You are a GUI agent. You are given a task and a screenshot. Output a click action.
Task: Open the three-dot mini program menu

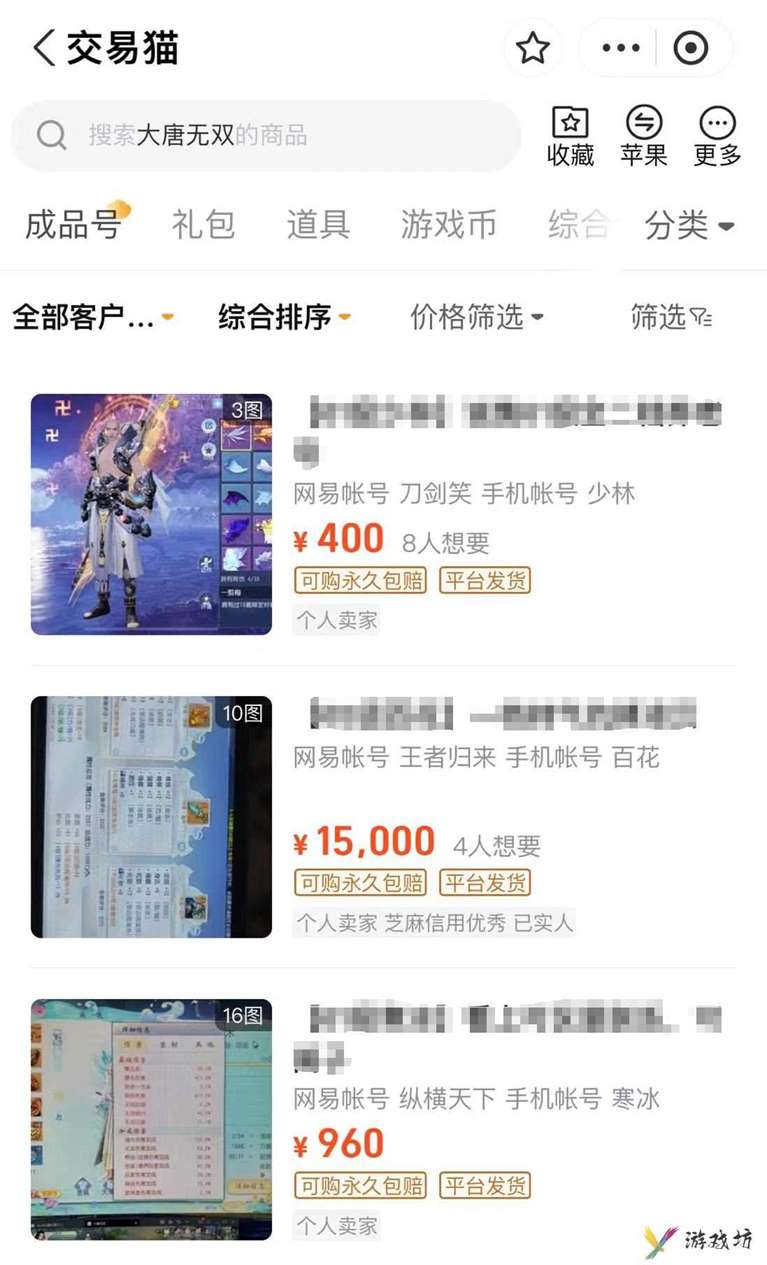[620, 48]
